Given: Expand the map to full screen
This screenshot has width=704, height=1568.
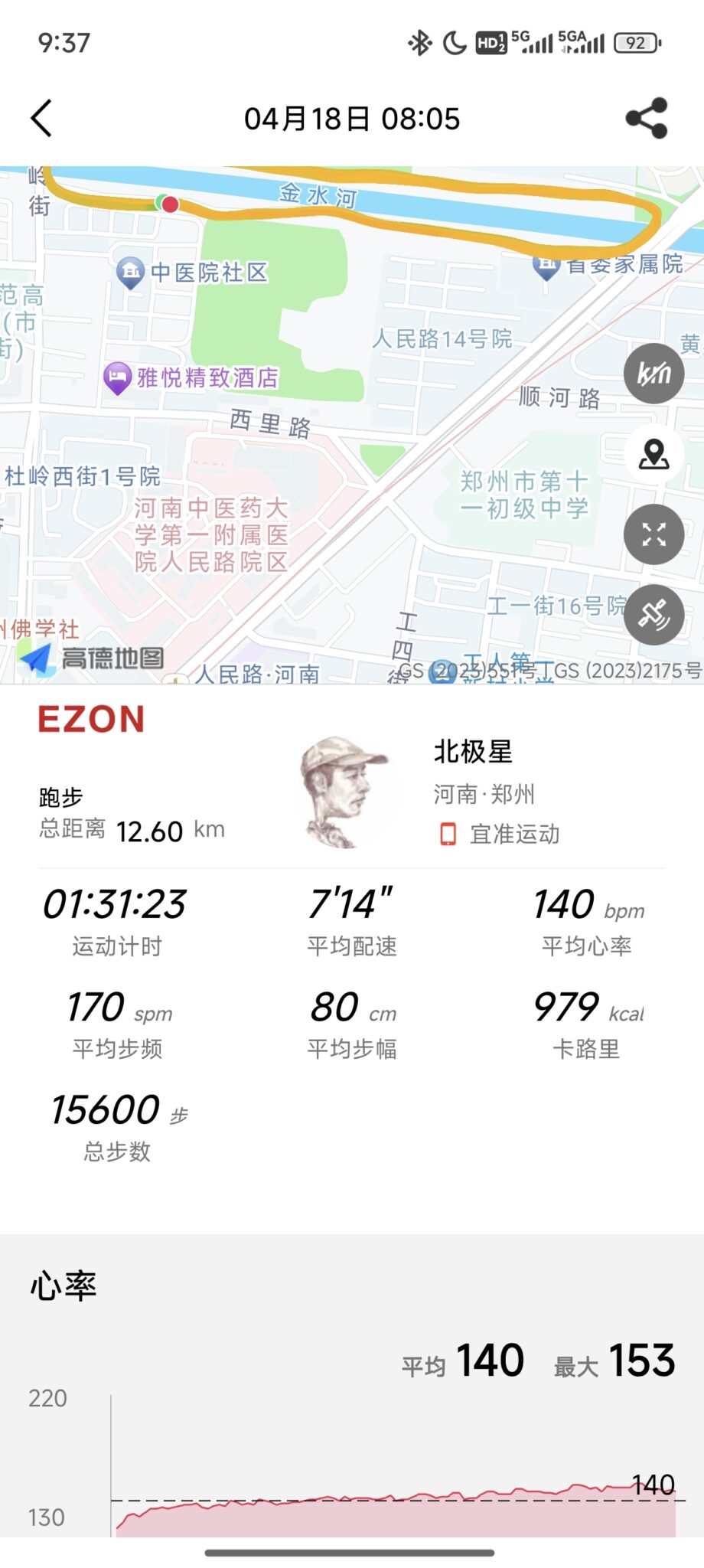Looking at the screenshot, I should pos(653,534).
